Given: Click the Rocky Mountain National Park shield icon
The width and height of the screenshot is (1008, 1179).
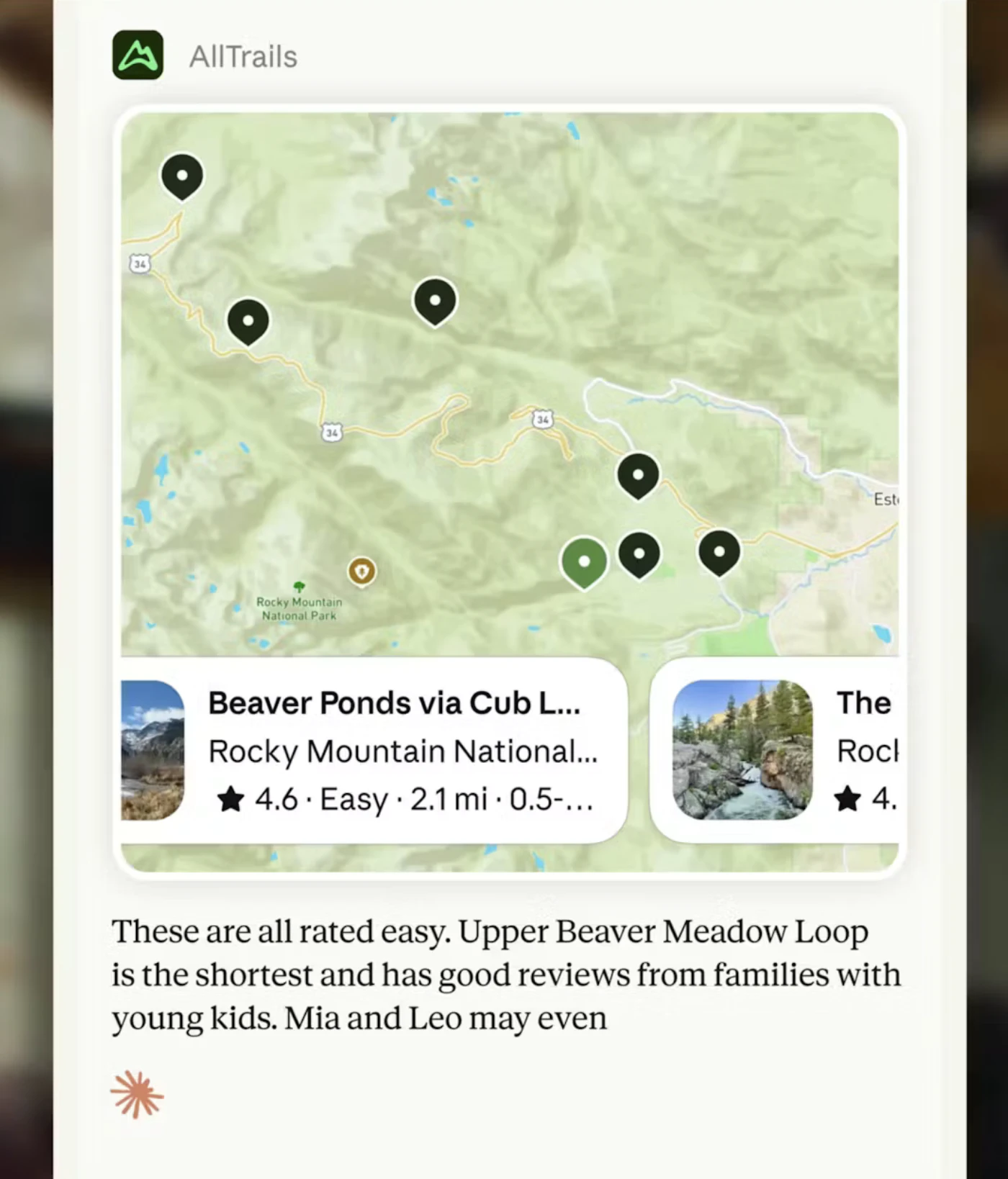Looking at the screenshot, I should 362,571.
